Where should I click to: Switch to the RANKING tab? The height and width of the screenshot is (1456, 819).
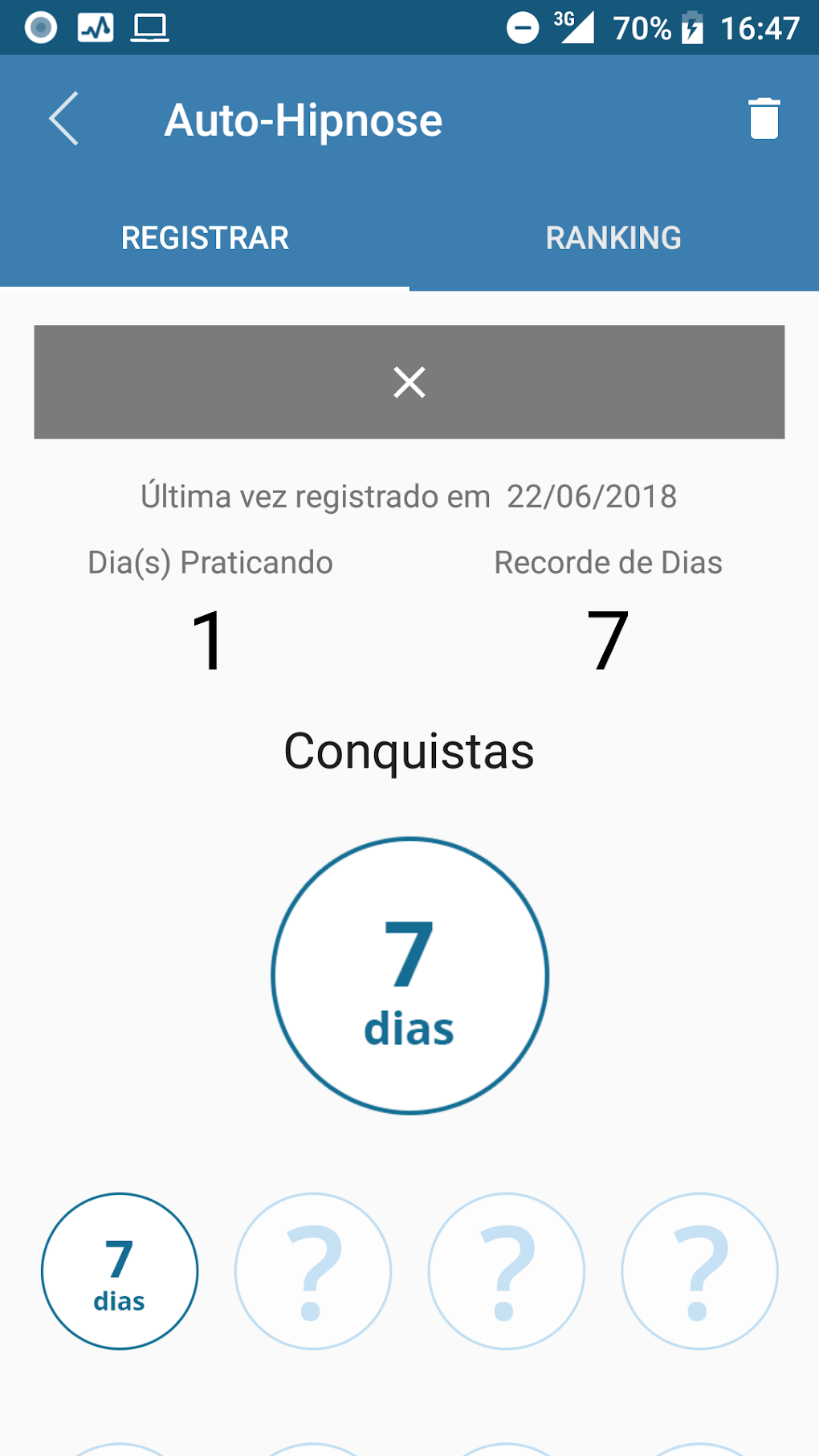click(x=613, y=238)
